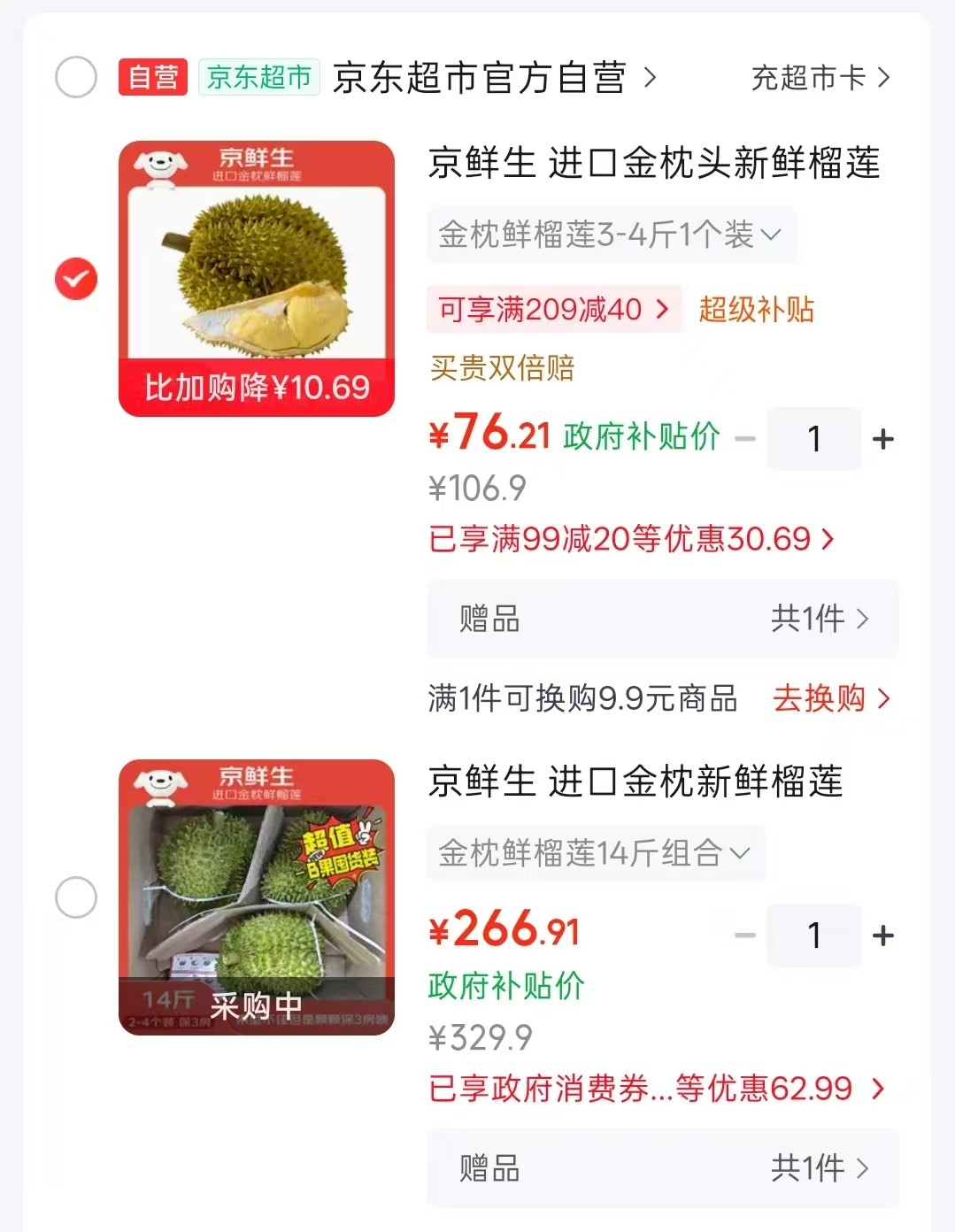
Task: Uncheck the 进口金枕头新鲜榴莲 item
Action: coord(76,279)
